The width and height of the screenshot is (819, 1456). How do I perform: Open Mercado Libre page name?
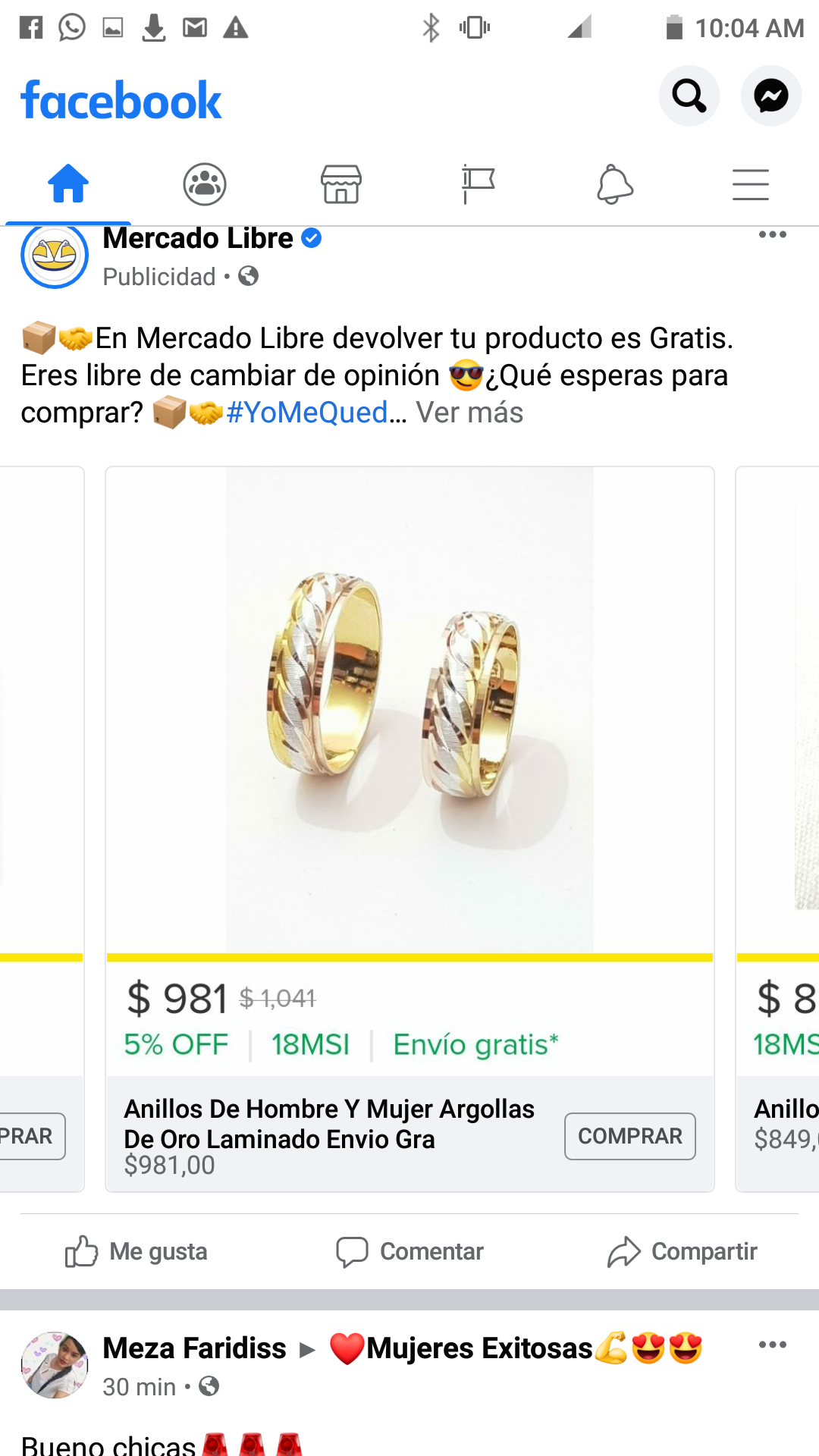click(198, 238)
